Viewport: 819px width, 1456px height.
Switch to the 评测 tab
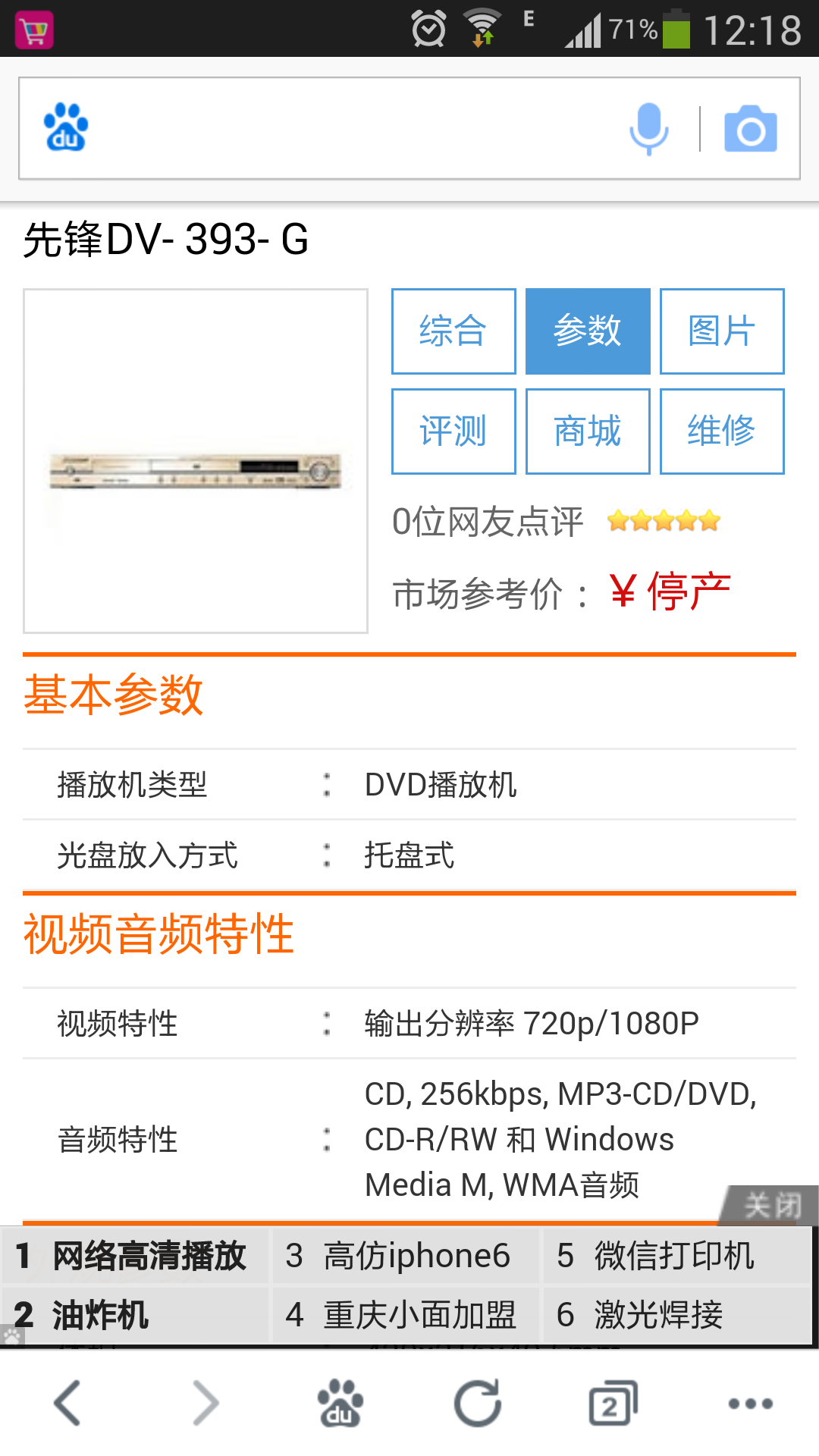point(453,431)
